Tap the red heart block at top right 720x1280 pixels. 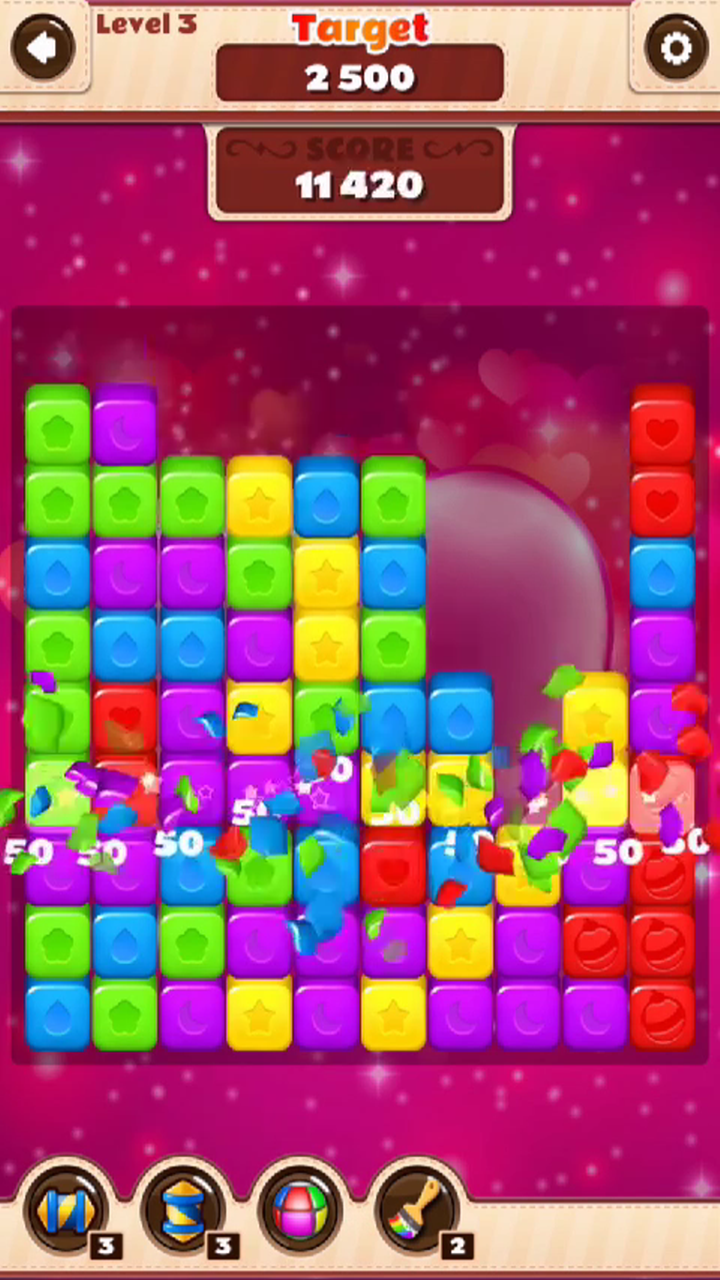click(662, 430)
